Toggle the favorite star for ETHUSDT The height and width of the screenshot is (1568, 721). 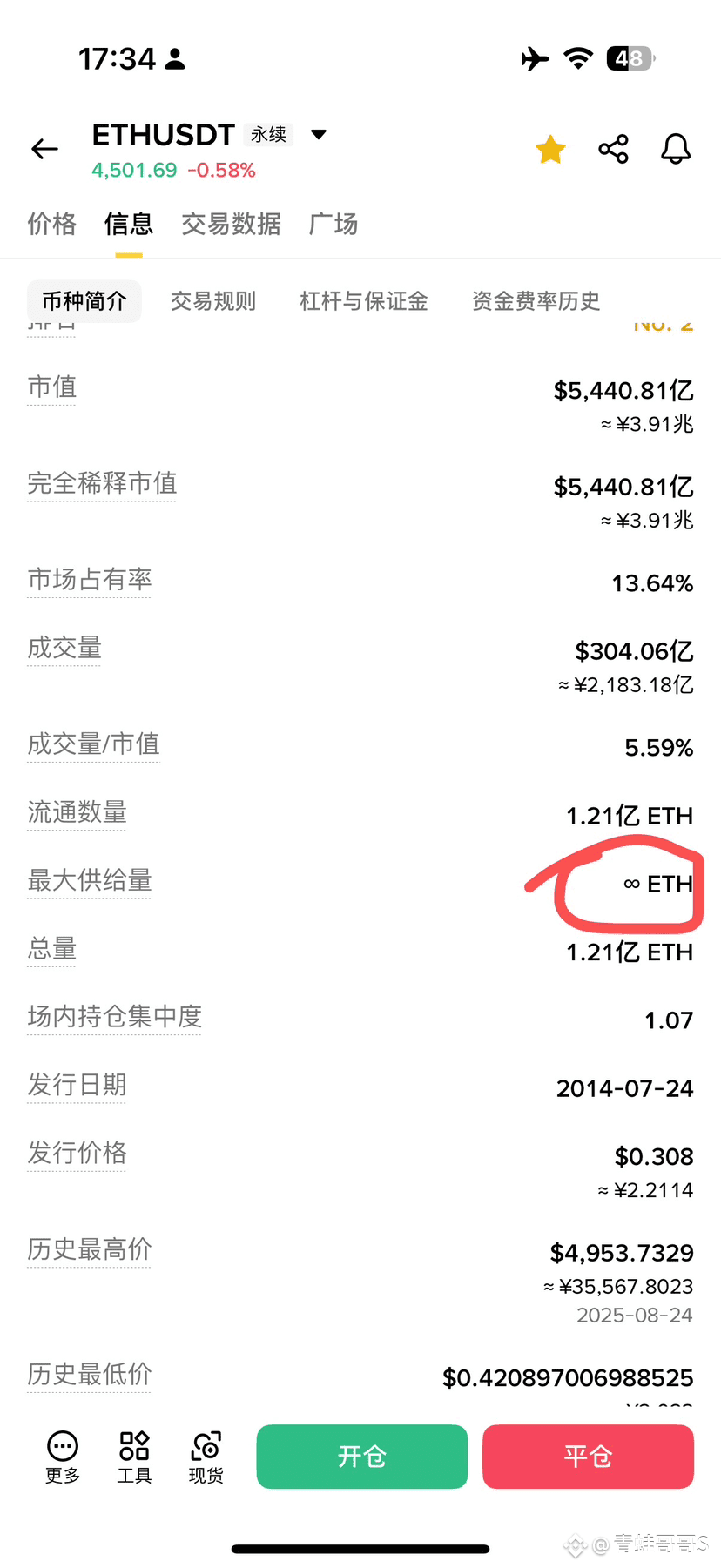(550, 150)
